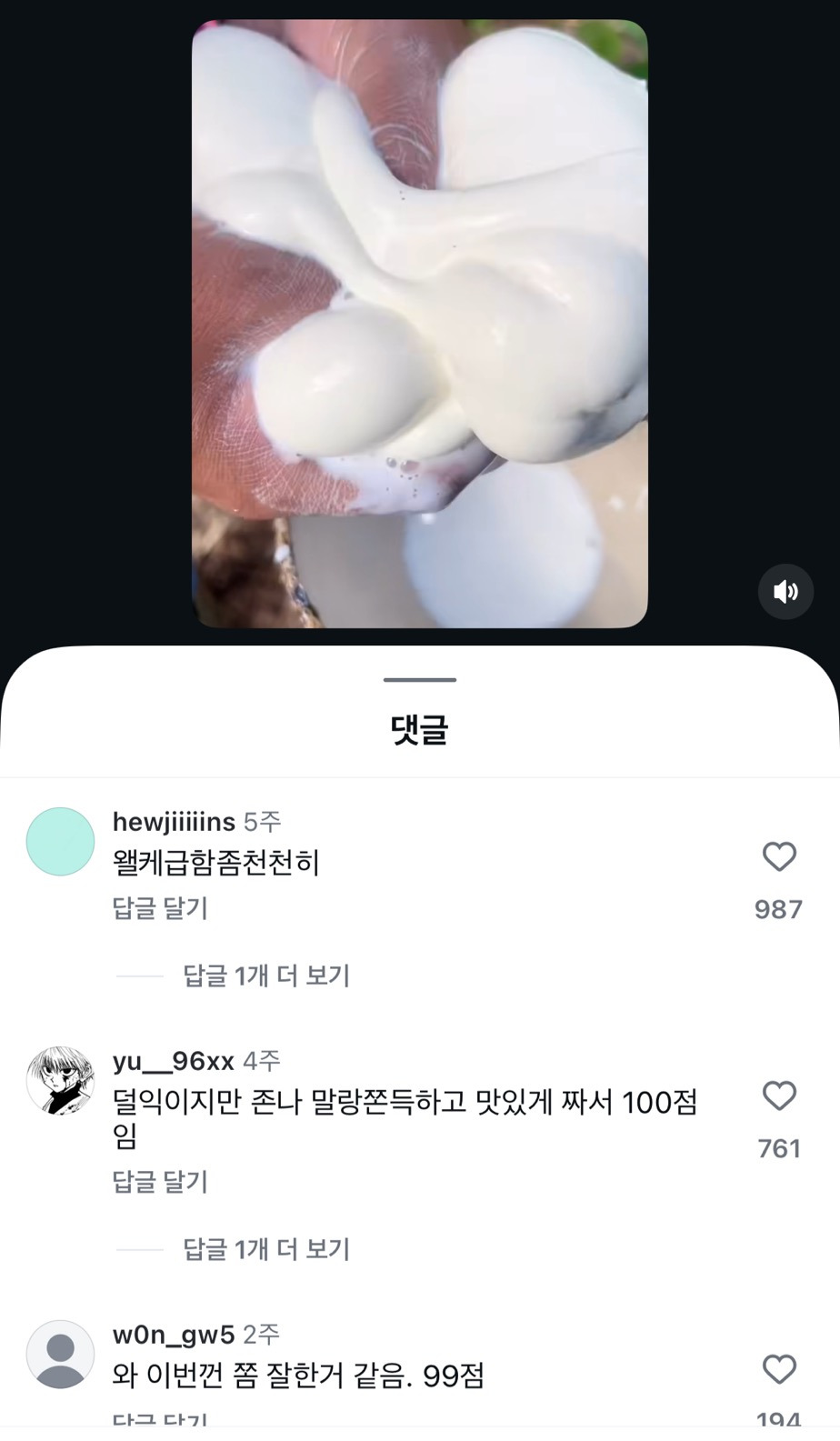Like the comment by hewjiiiiins
Viewport: 840px width, 1441px height.
779,856
